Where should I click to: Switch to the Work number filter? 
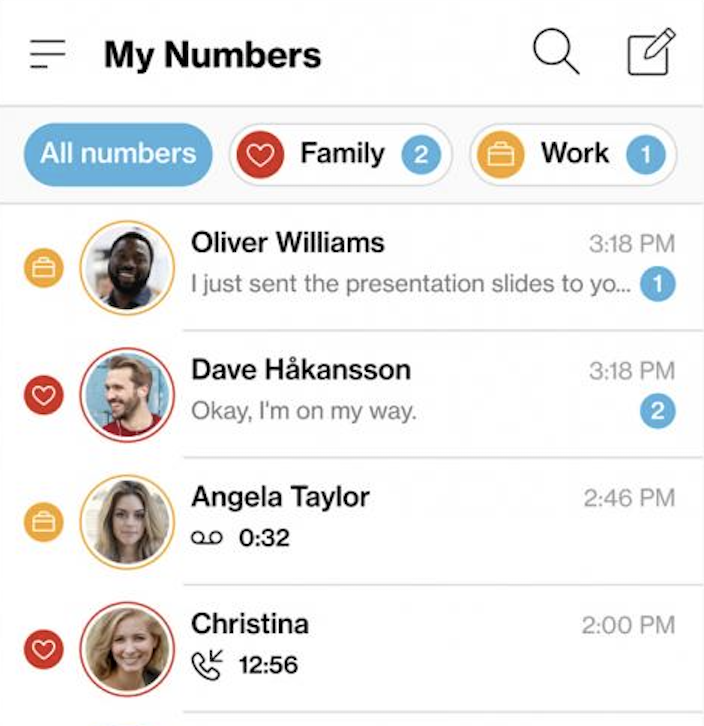[x=573, y=154]
